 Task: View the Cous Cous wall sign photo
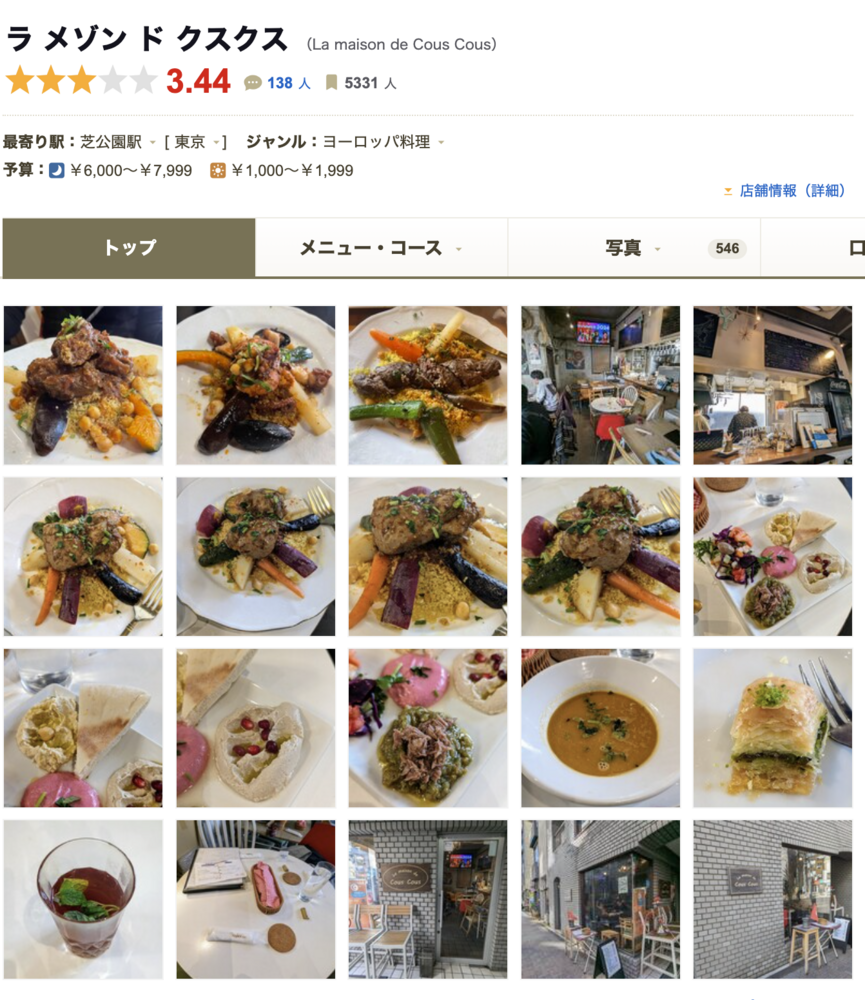[772, 900]
